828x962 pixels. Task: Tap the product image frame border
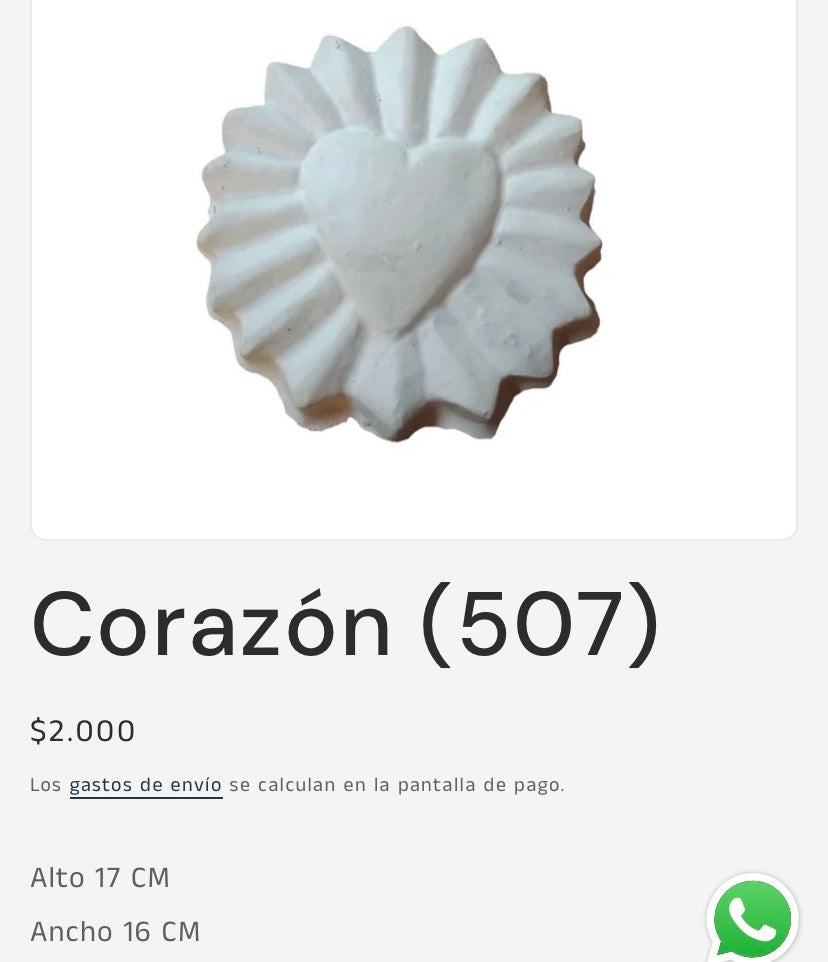pyautogui.click(x=414, y=537)
